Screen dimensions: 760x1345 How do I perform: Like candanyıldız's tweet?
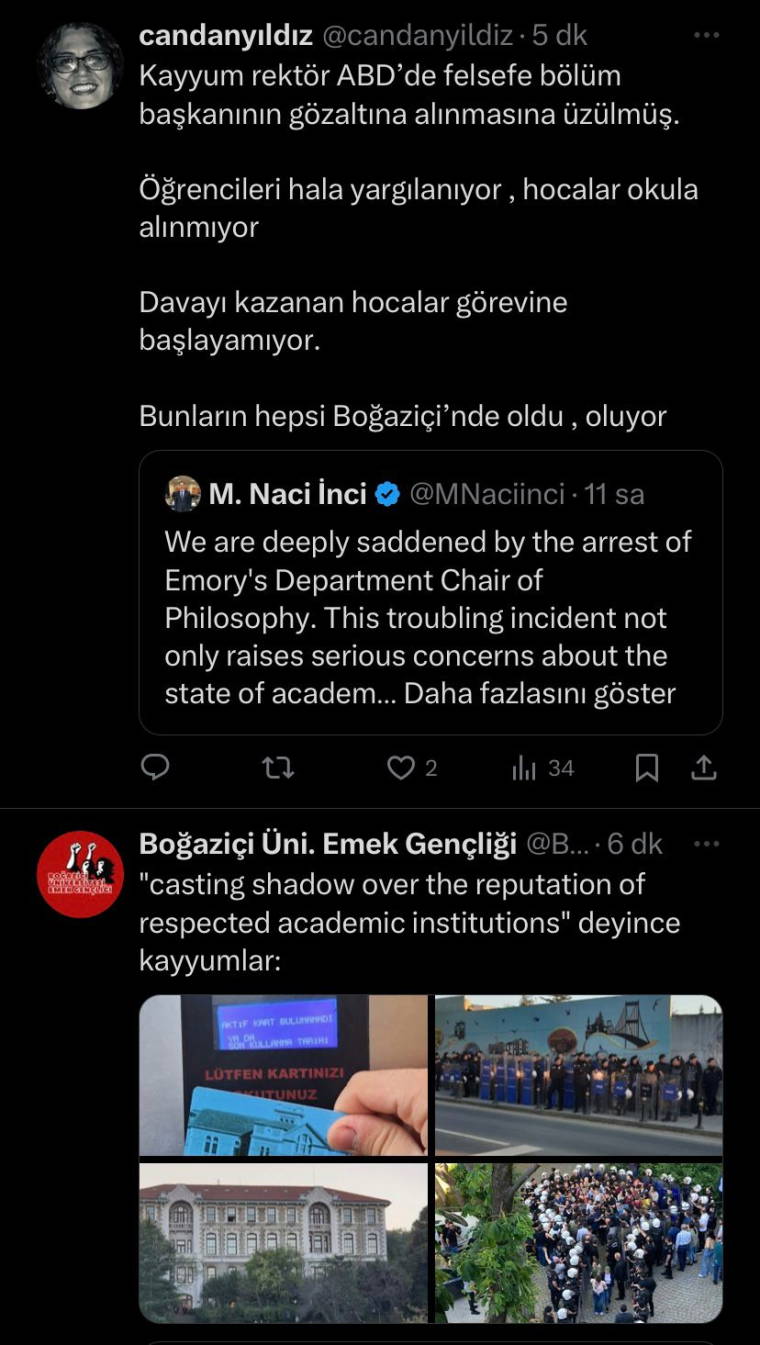click(401, 768)
